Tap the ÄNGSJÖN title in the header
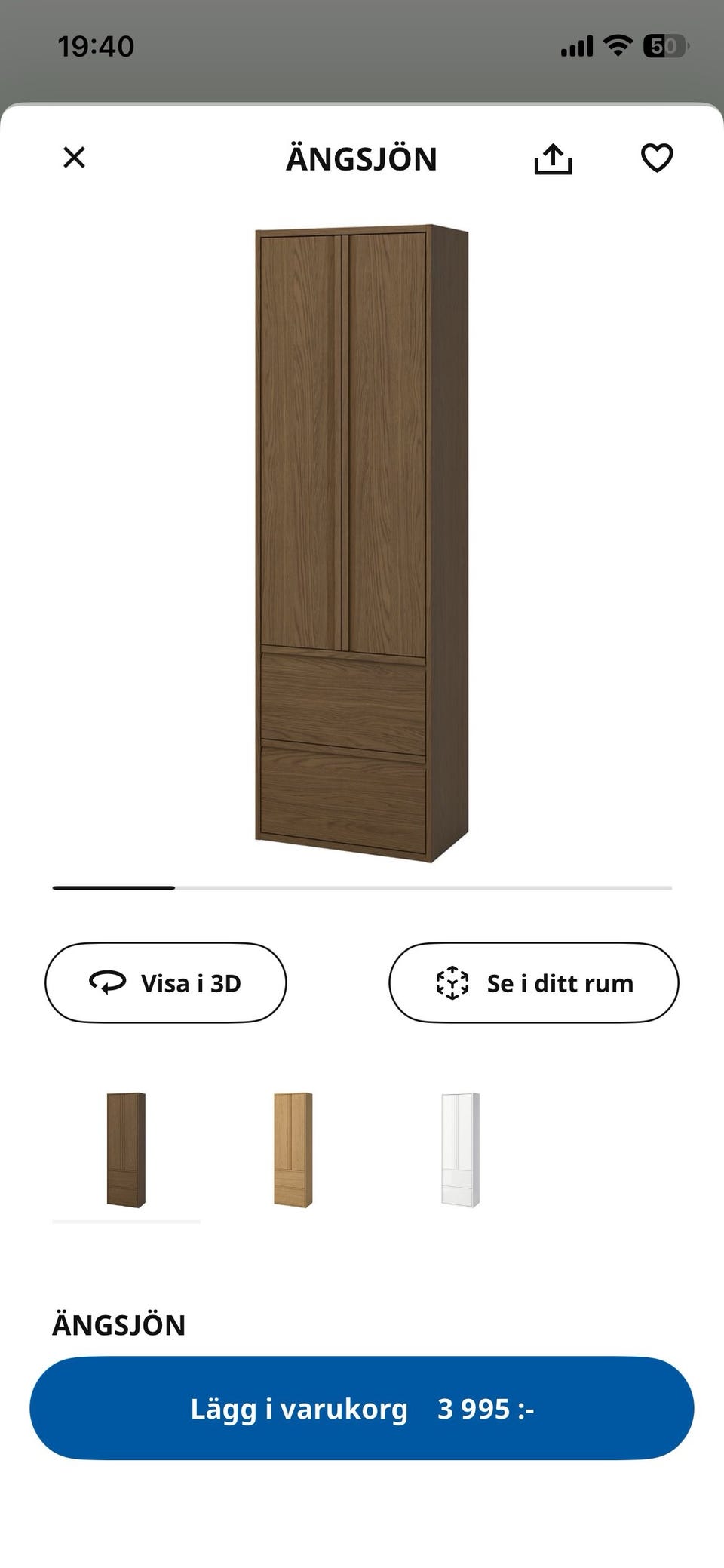The image size is (724, 1568). tap(362, 158)
